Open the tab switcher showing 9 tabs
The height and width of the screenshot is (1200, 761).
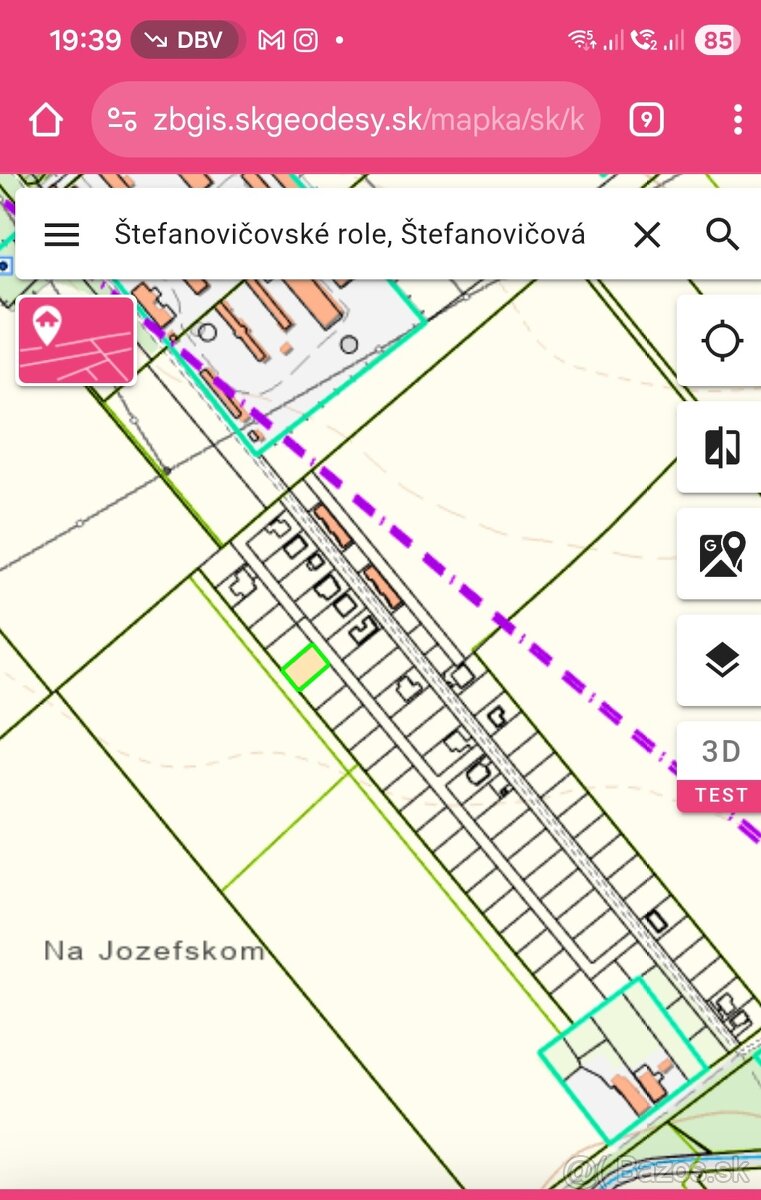click(647, 121)
